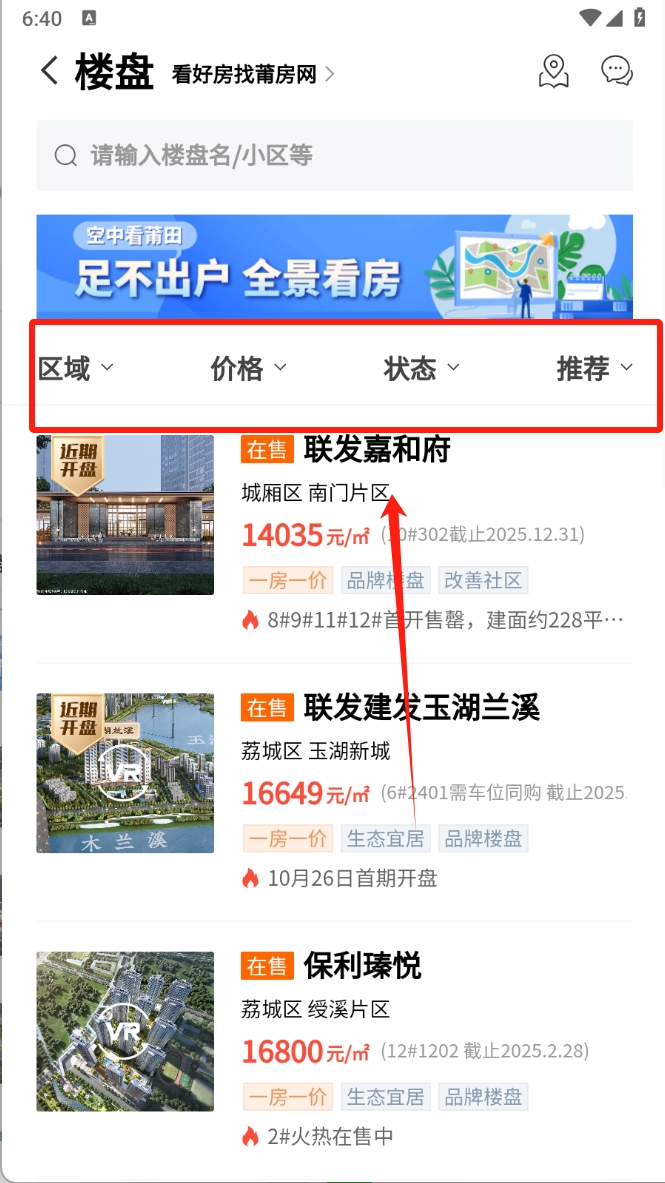665x1183 pixels.
Task: Expand the 区域 filter dropdown
Action: tap(76, 369)
